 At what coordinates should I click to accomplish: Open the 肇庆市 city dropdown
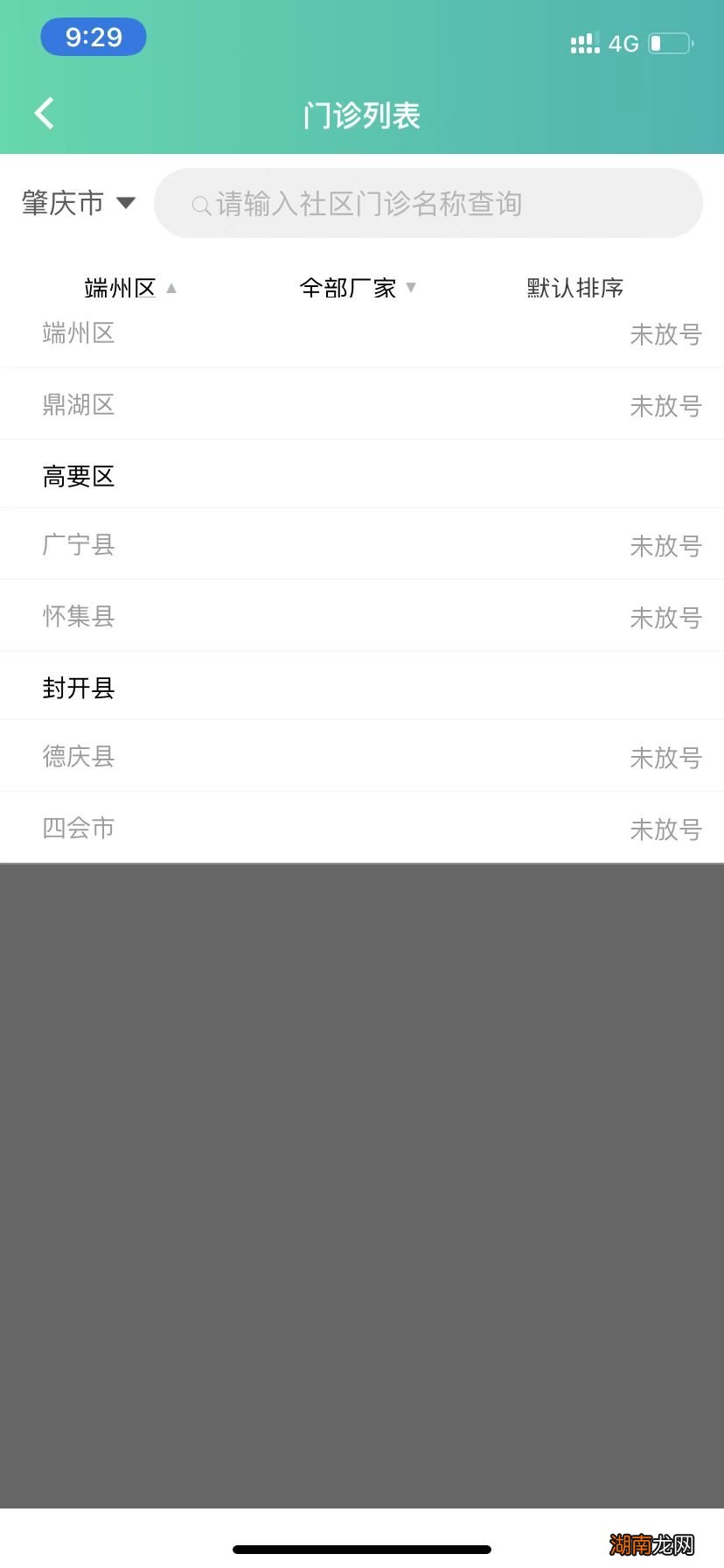(77, 203)
